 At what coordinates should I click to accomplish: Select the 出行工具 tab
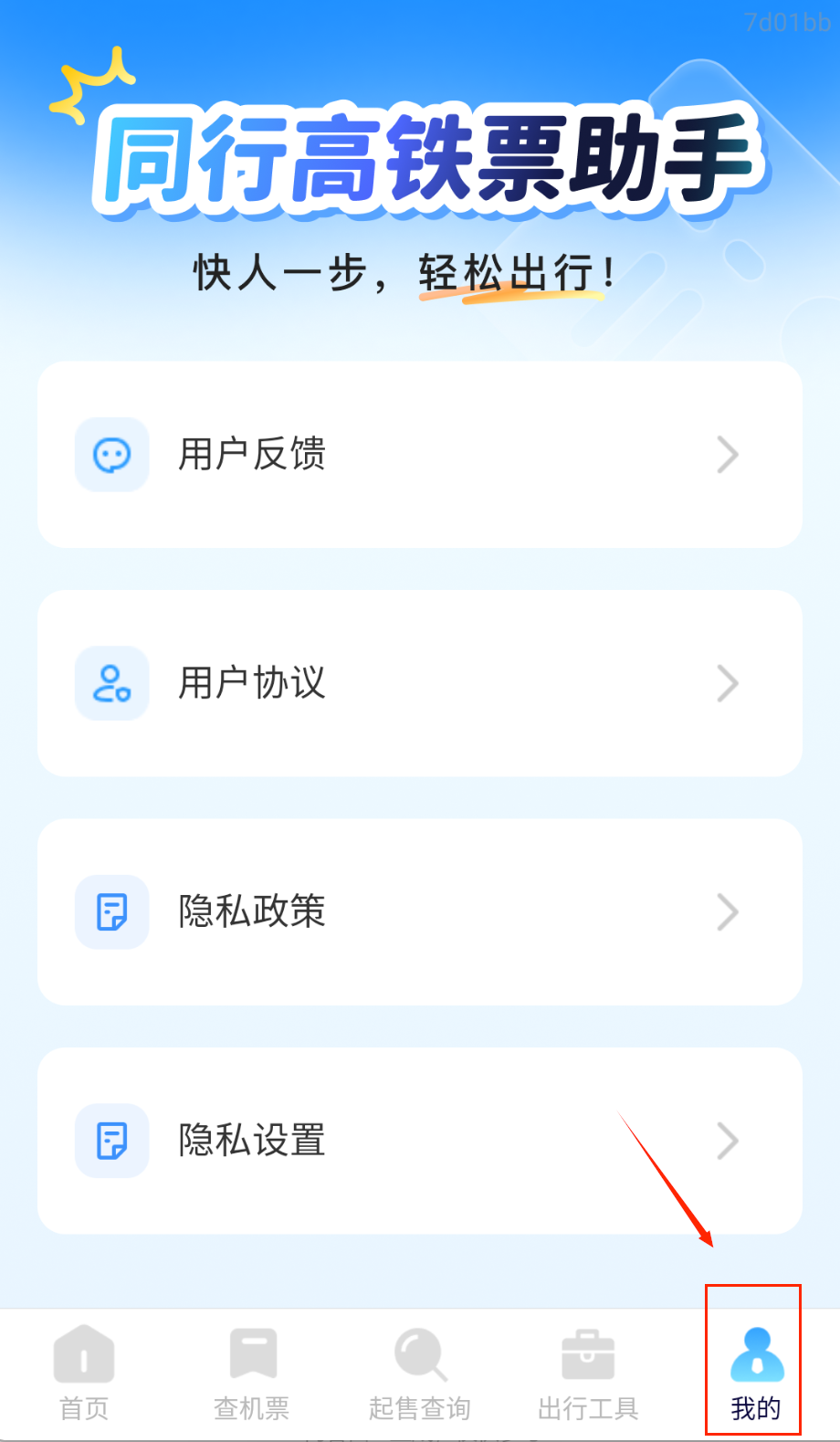point(588,1373)
